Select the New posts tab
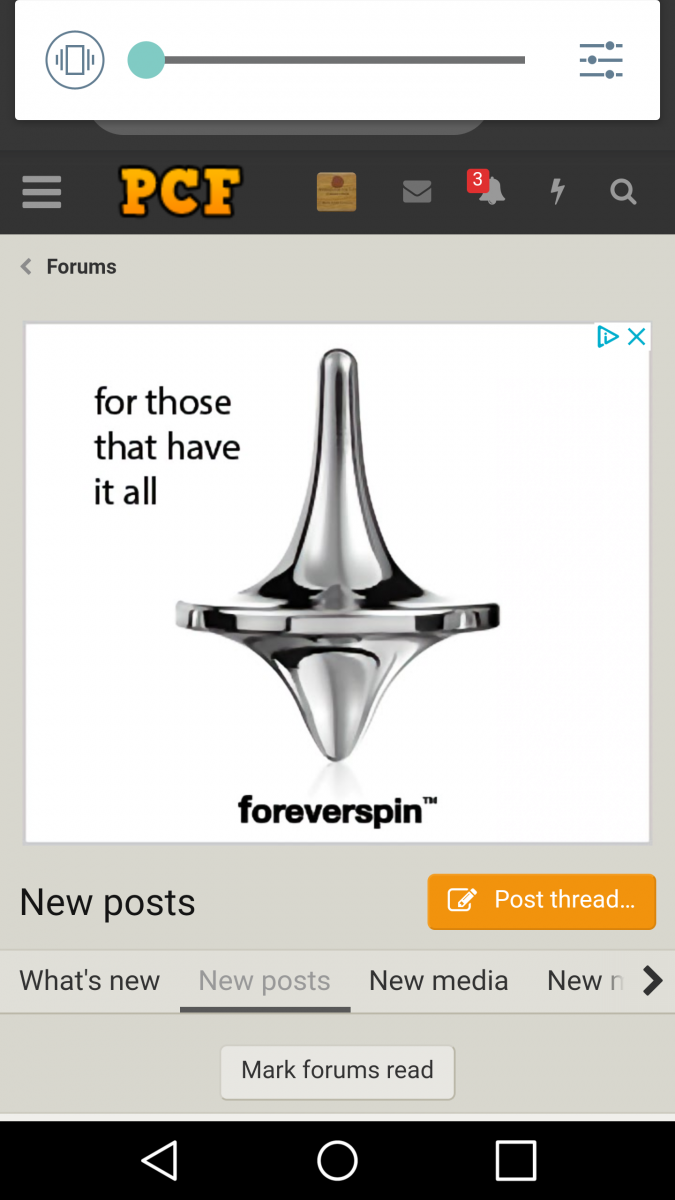 click(264, 981)
